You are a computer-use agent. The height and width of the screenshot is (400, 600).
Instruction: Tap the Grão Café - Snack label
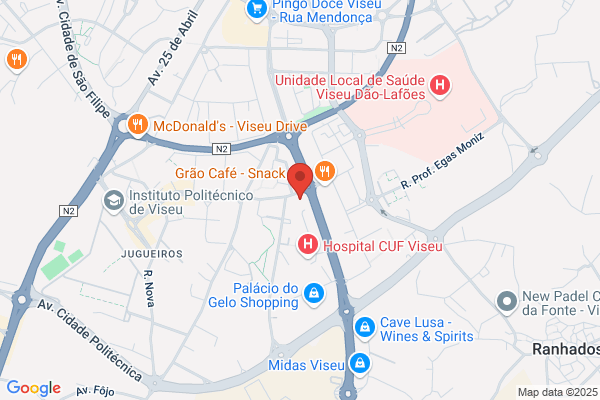tap(230, 173)
